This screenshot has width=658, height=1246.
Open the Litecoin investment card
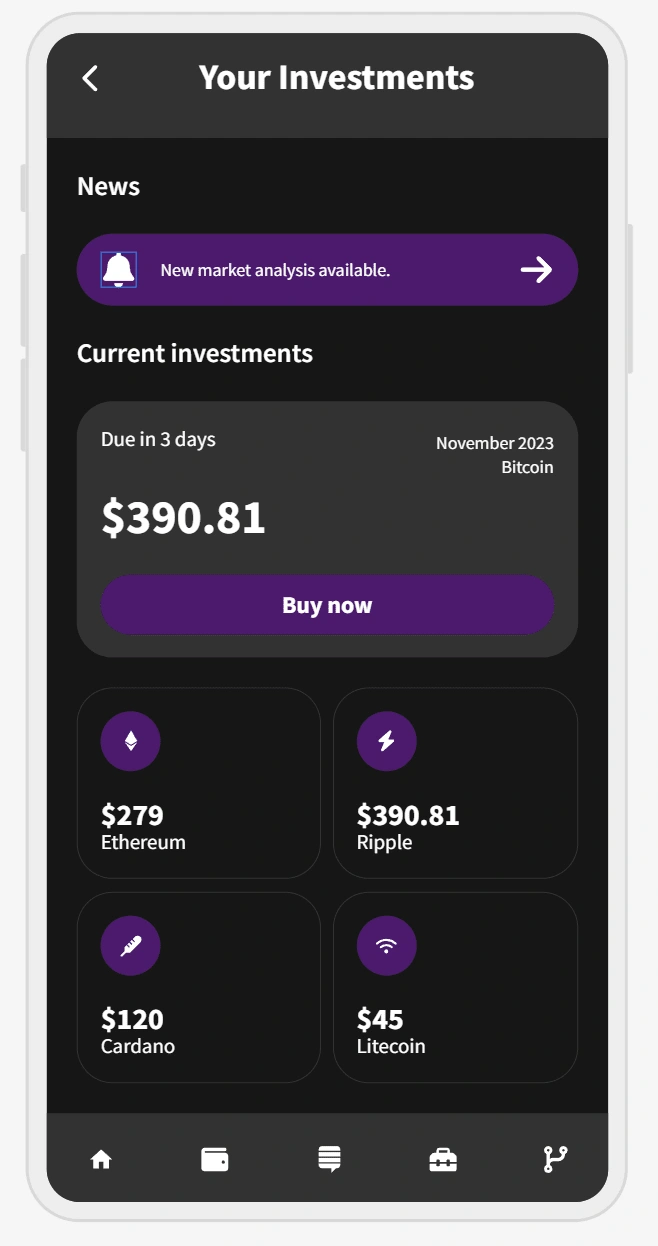point(455,987)
